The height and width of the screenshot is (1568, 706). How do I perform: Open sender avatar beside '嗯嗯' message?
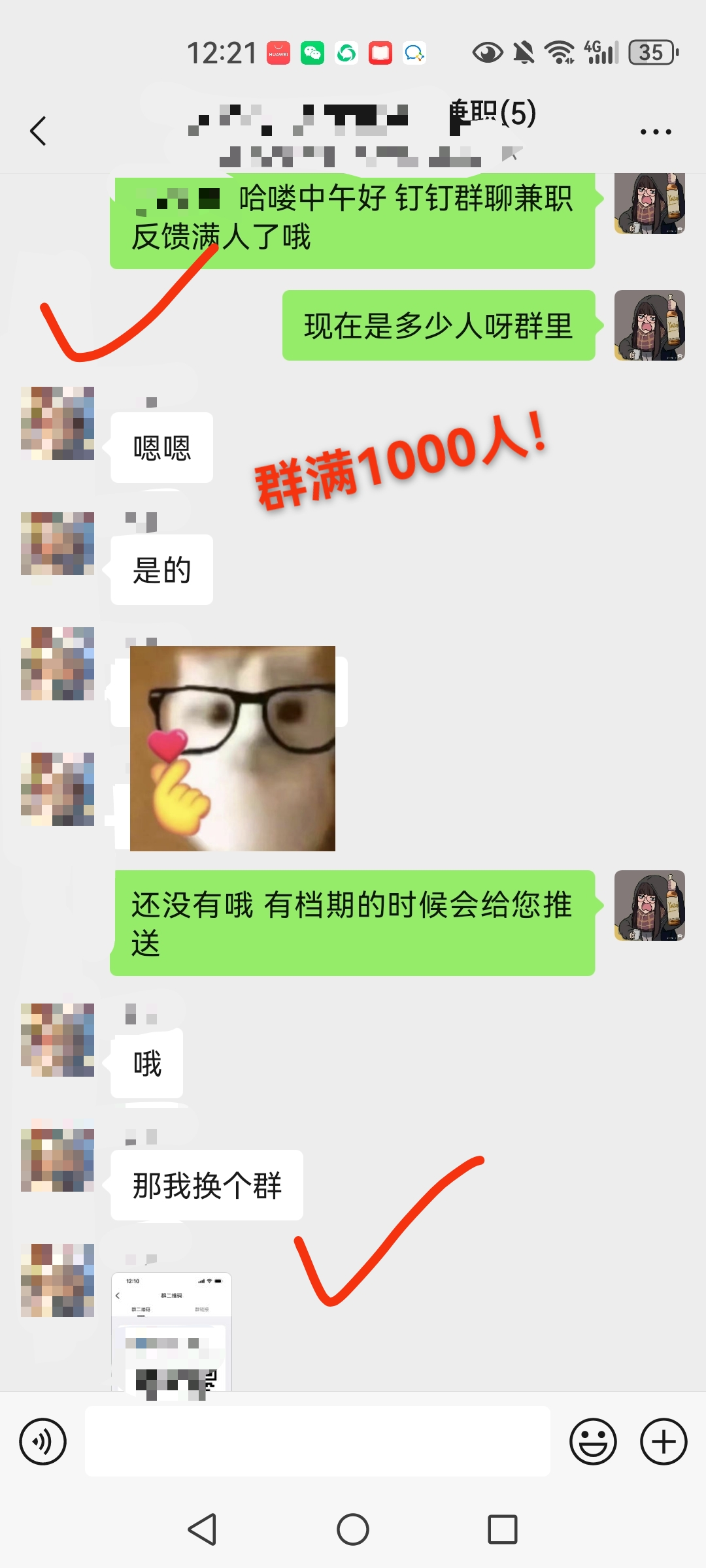(x=58, y=423)
